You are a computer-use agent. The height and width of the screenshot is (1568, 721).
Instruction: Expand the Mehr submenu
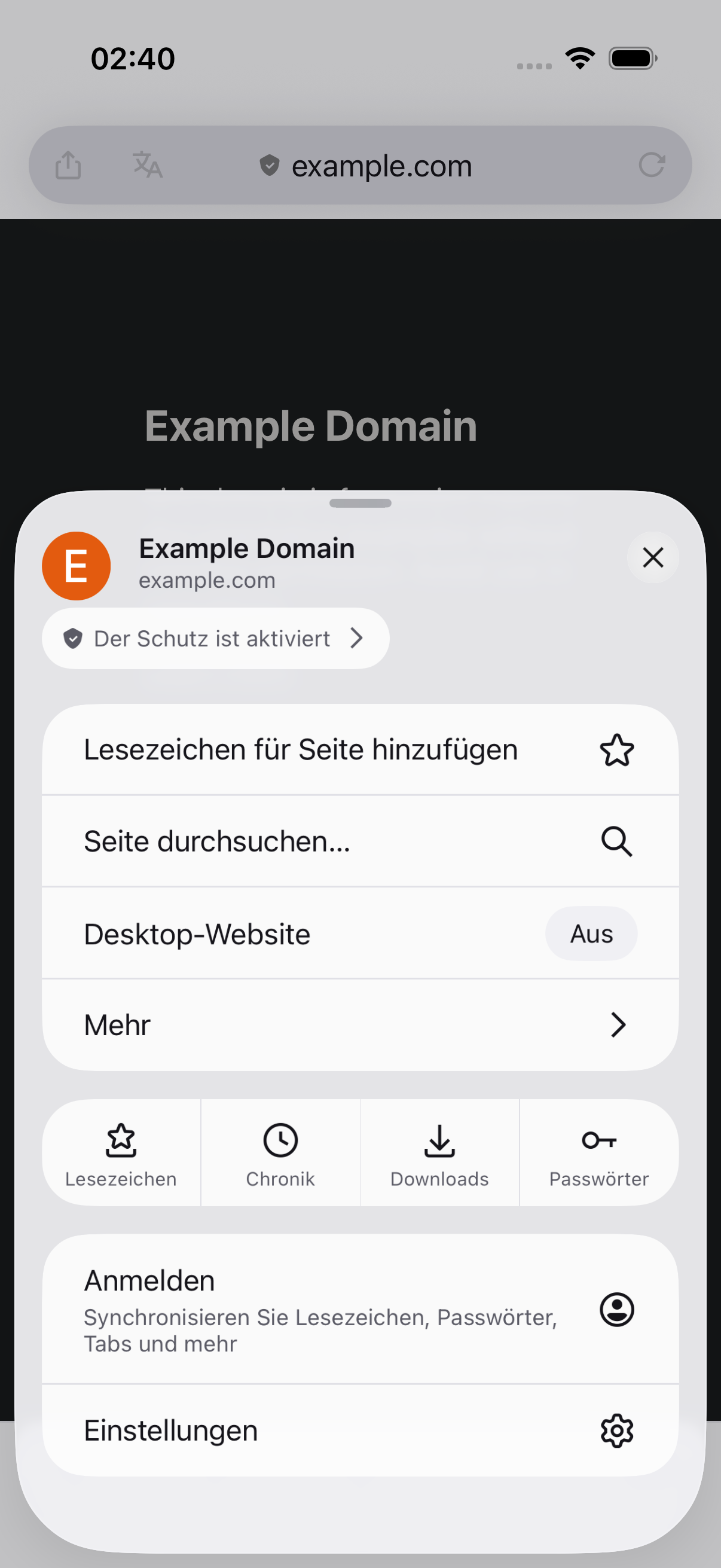pyautogui.click(x=360, y=1025)
